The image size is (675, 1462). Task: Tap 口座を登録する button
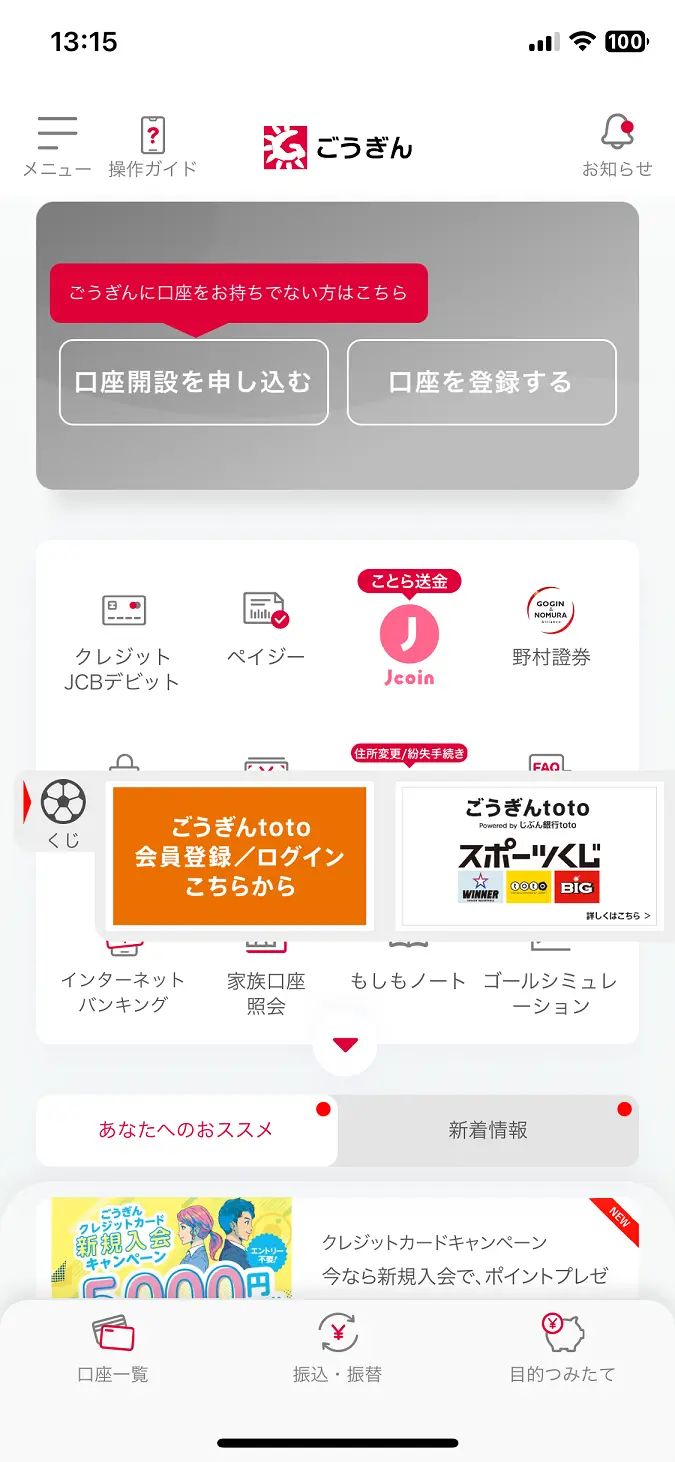click(x=481, y=382)
